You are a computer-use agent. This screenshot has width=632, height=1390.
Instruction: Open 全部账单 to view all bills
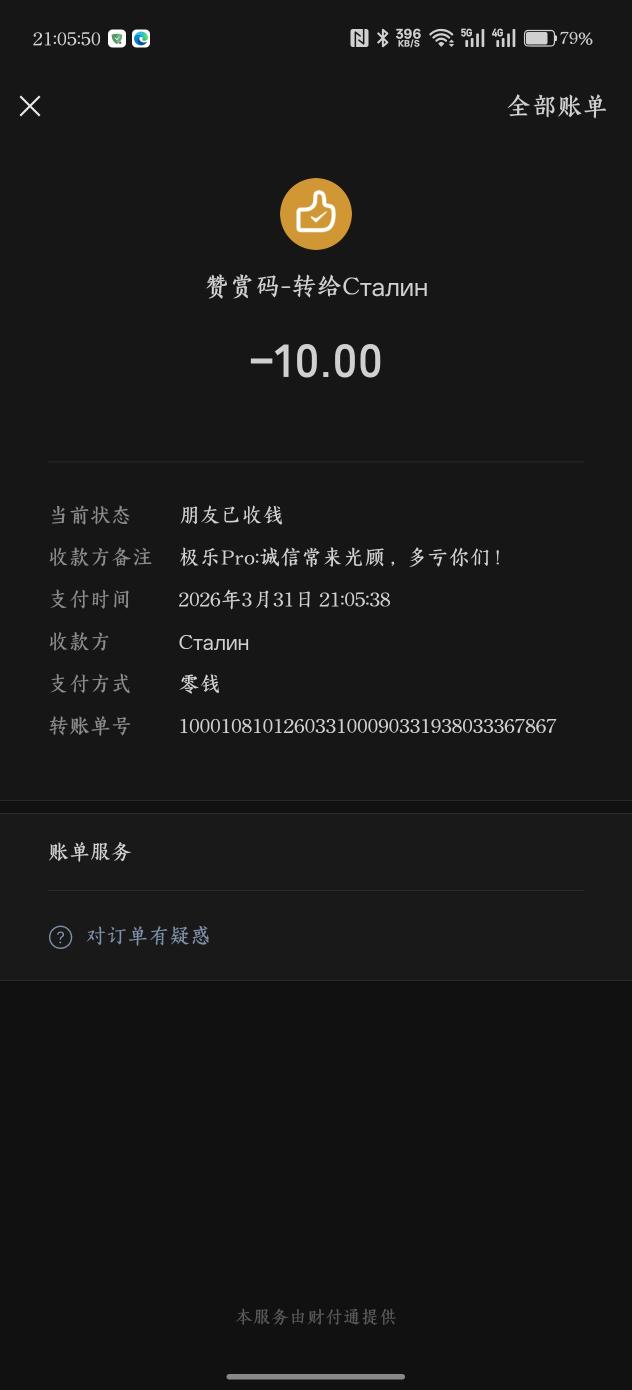(557, 107)
